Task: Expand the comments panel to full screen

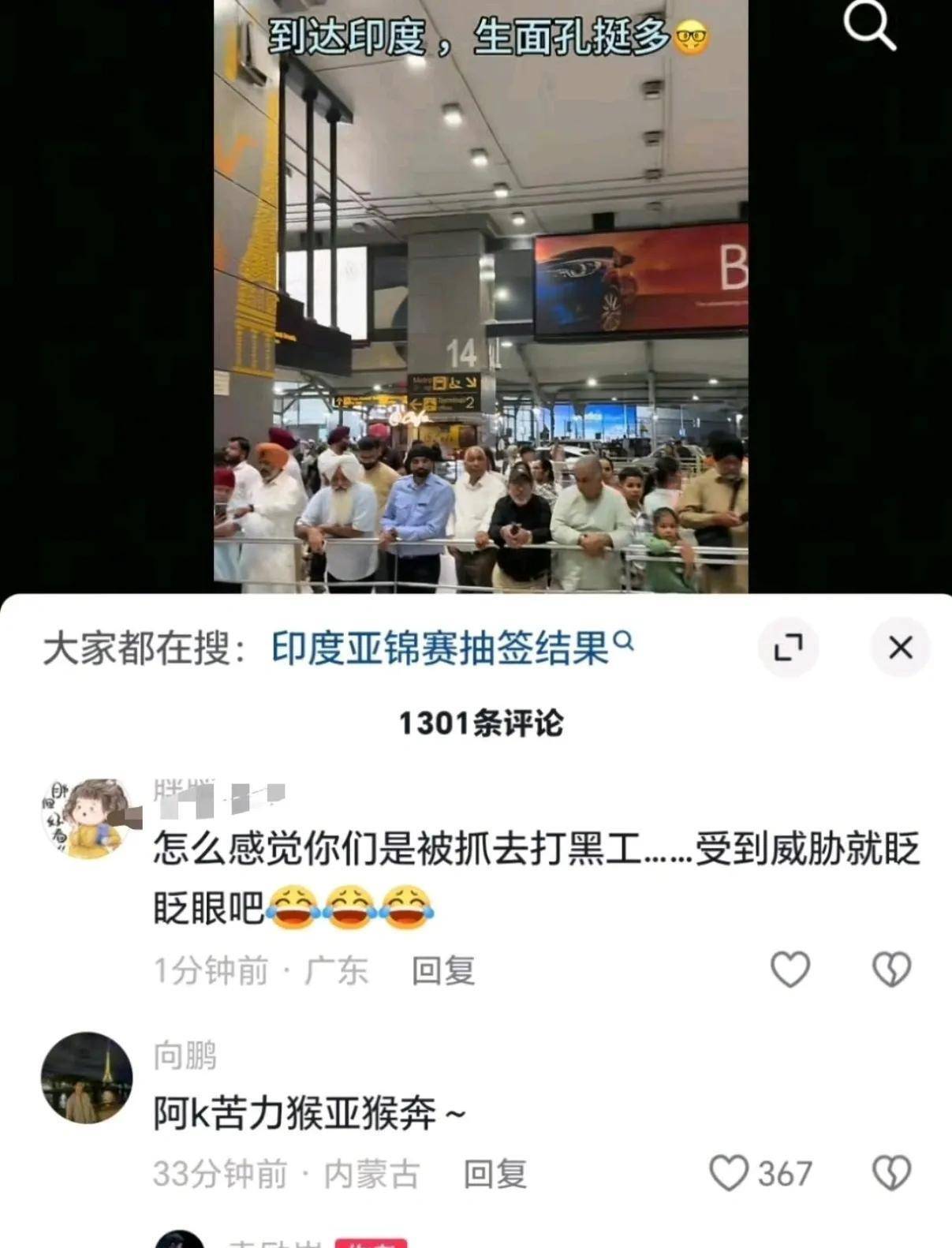Action: [x=788, y=648]
